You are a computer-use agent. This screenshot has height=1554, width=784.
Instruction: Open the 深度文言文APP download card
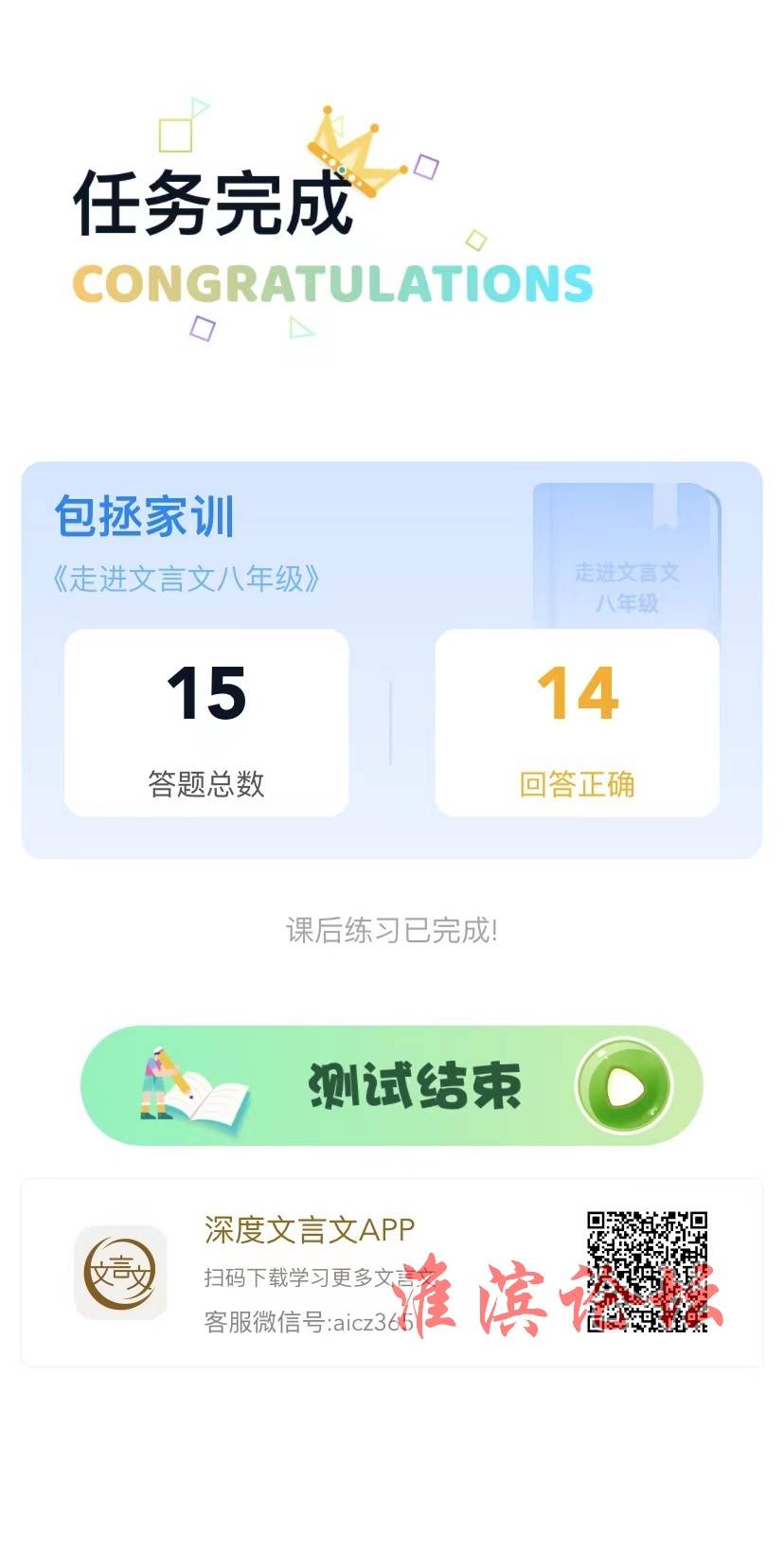(x=391, y=1272)
